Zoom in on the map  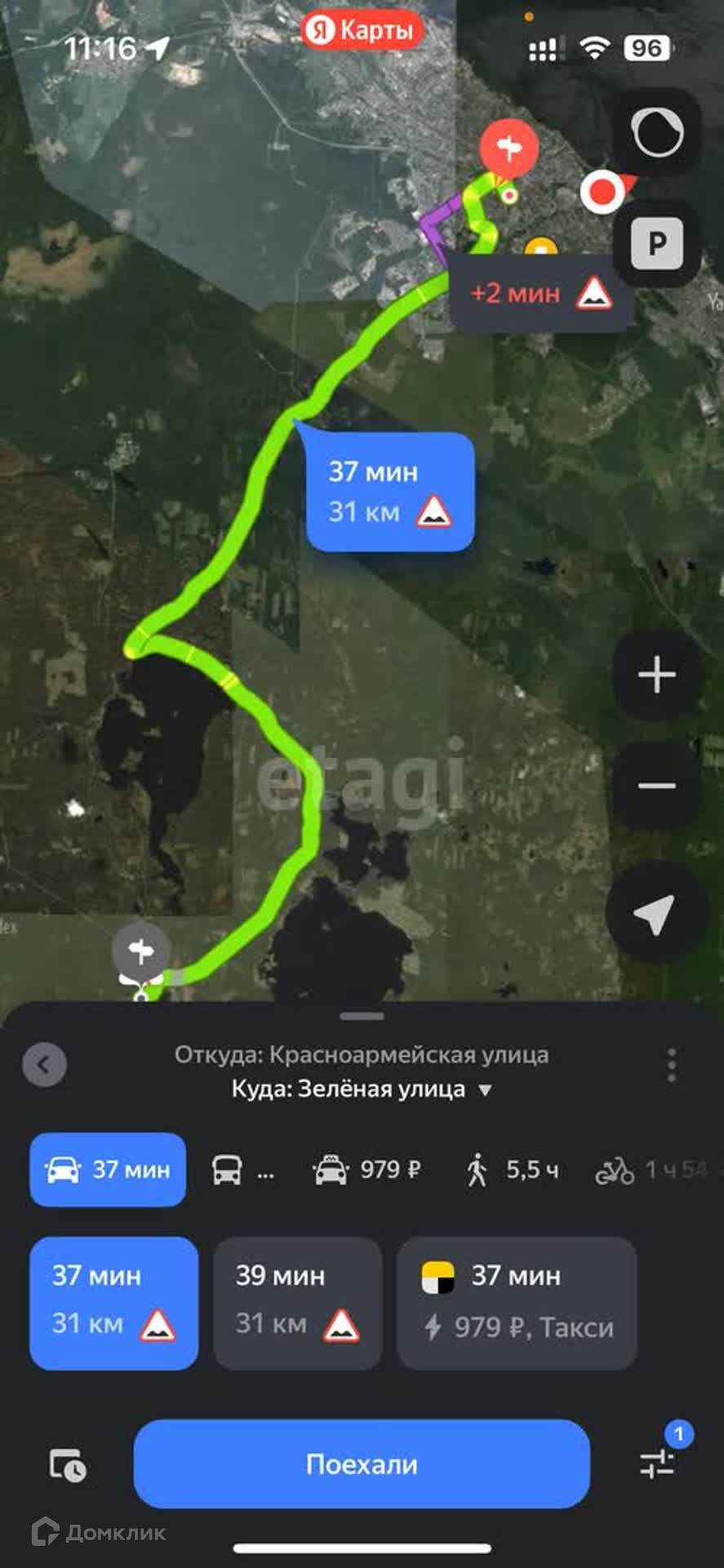point(657,675)
